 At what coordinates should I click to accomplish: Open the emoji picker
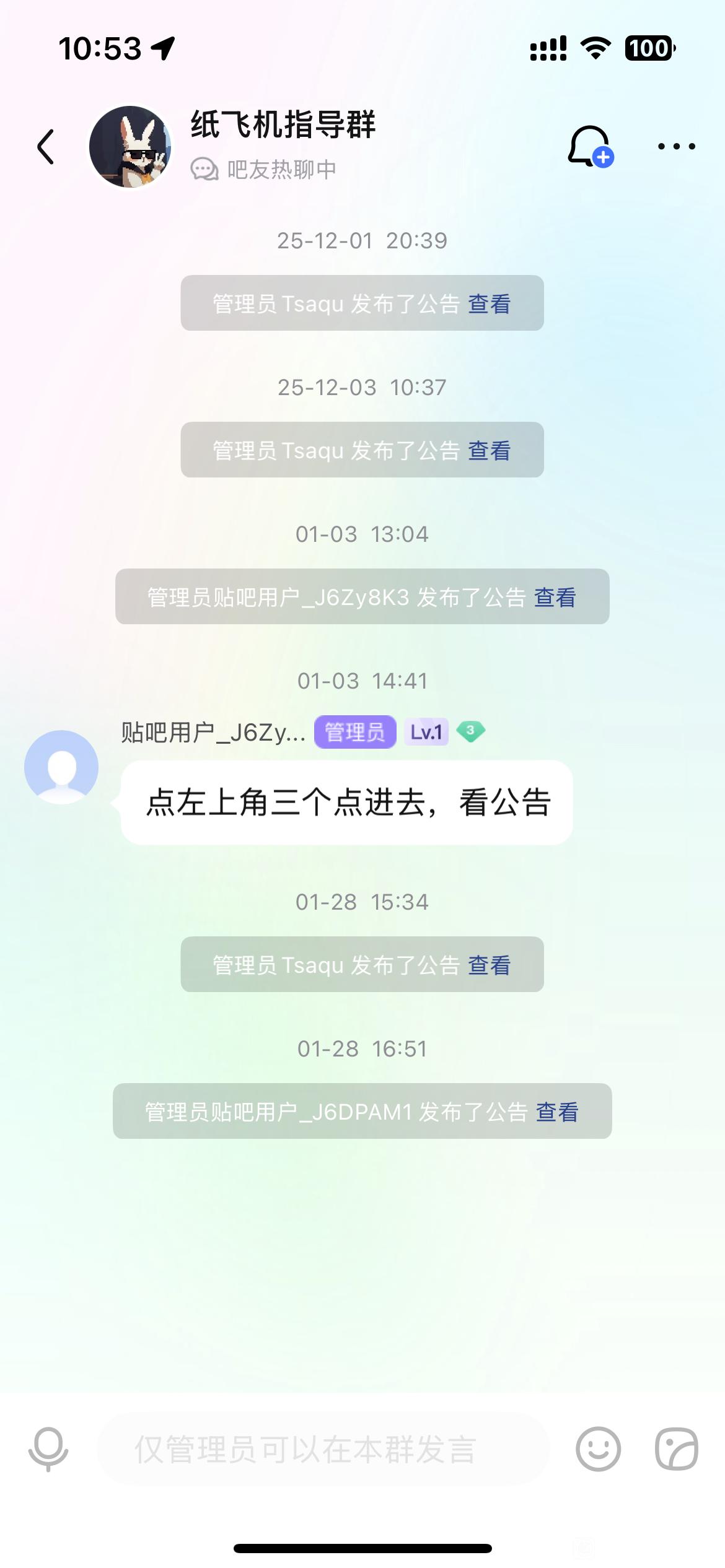click(598, 1449)
